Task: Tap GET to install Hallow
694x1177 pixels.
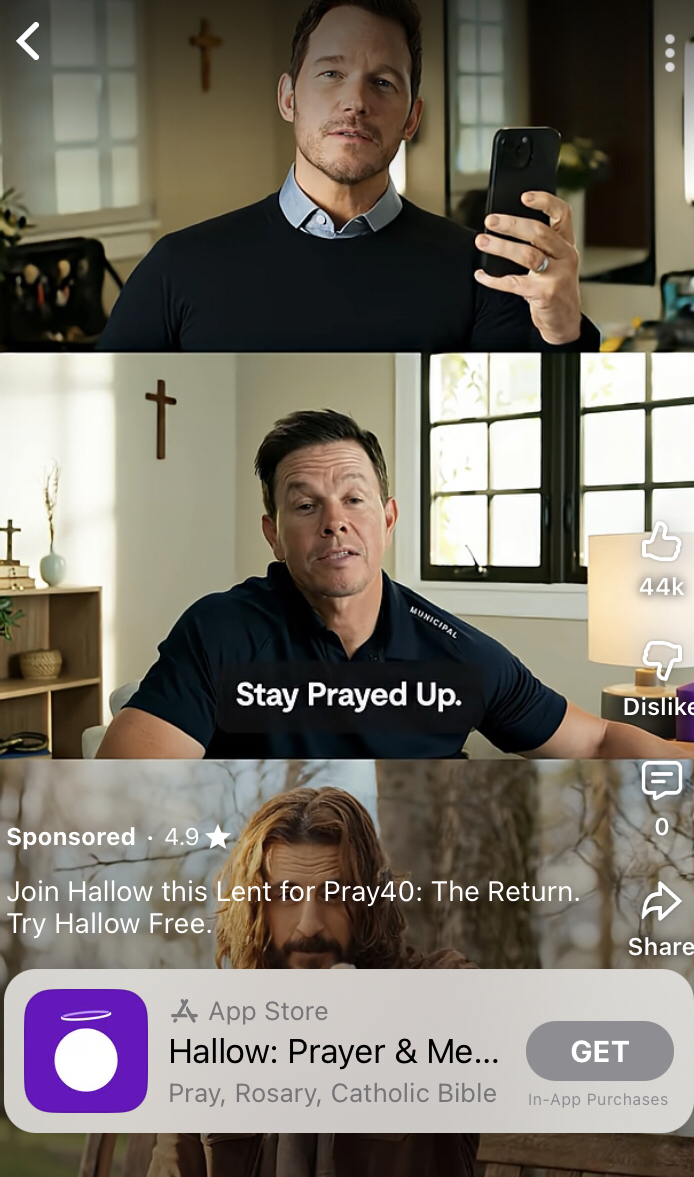Action: 599,1051
